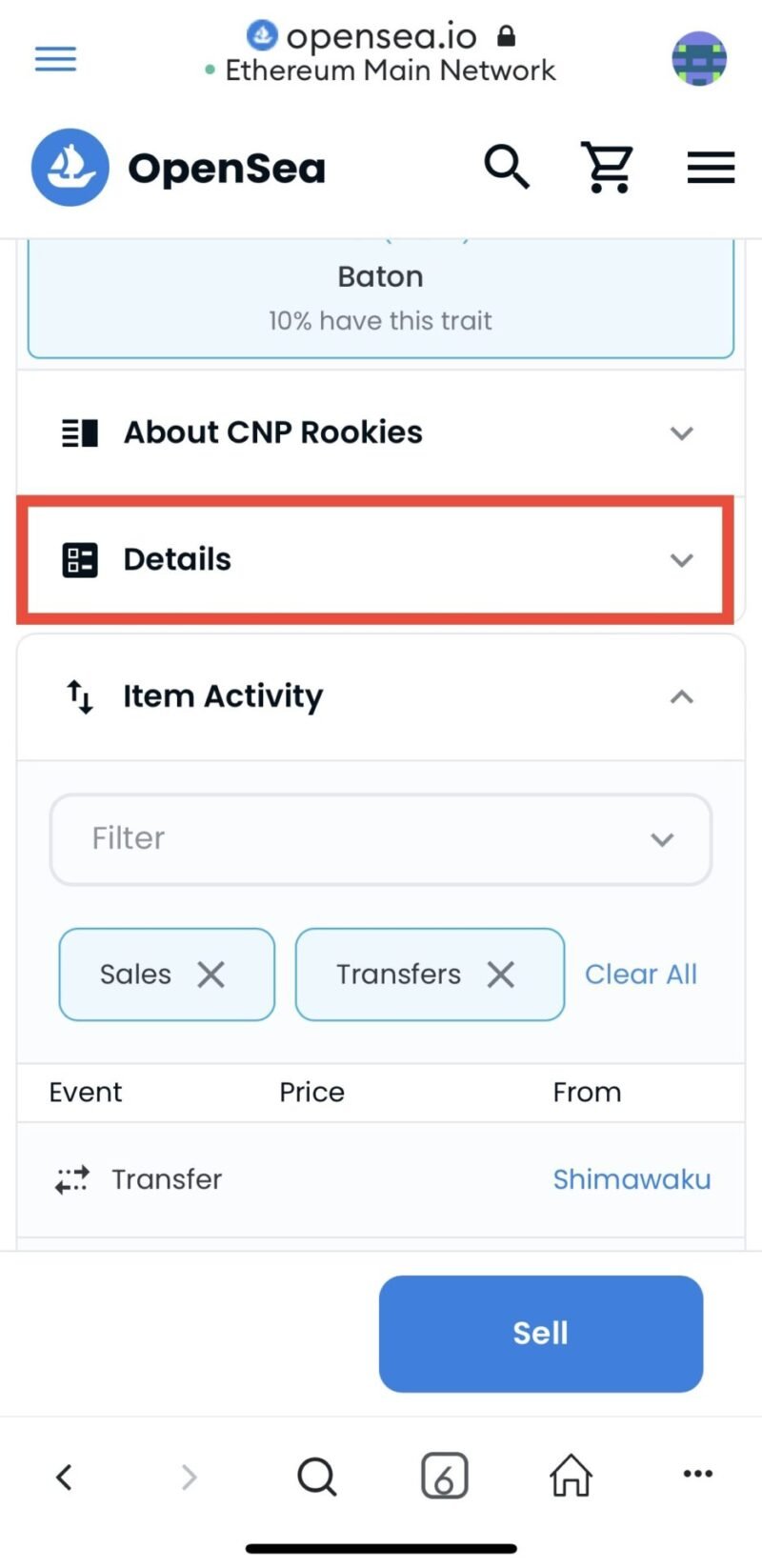Open Shimawaku's profile link
The height and width of the screenshot is (1568, 762).
(x=632, y=1179)
